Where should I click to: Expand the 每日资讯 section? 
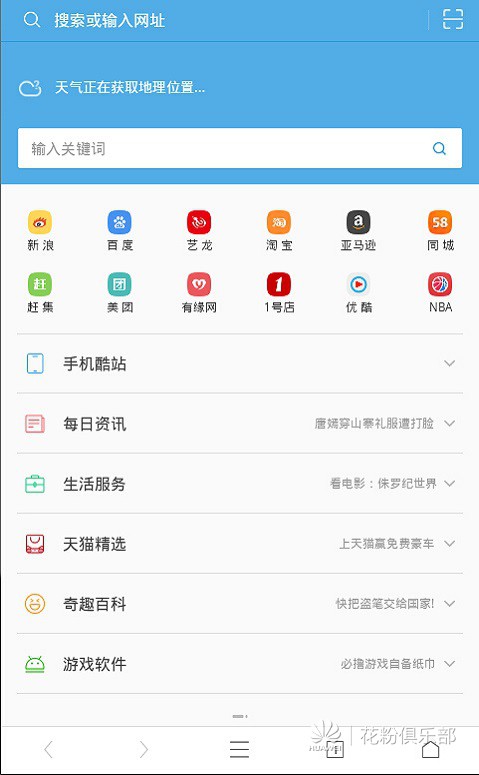pos(240,424)
